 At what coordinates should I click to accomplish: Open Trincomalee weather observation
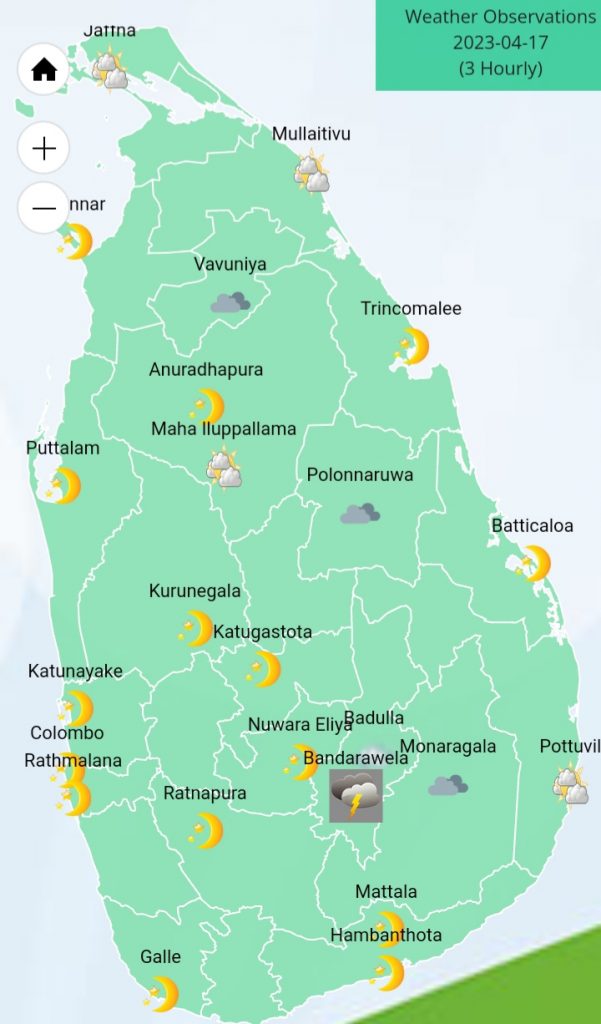411,346
